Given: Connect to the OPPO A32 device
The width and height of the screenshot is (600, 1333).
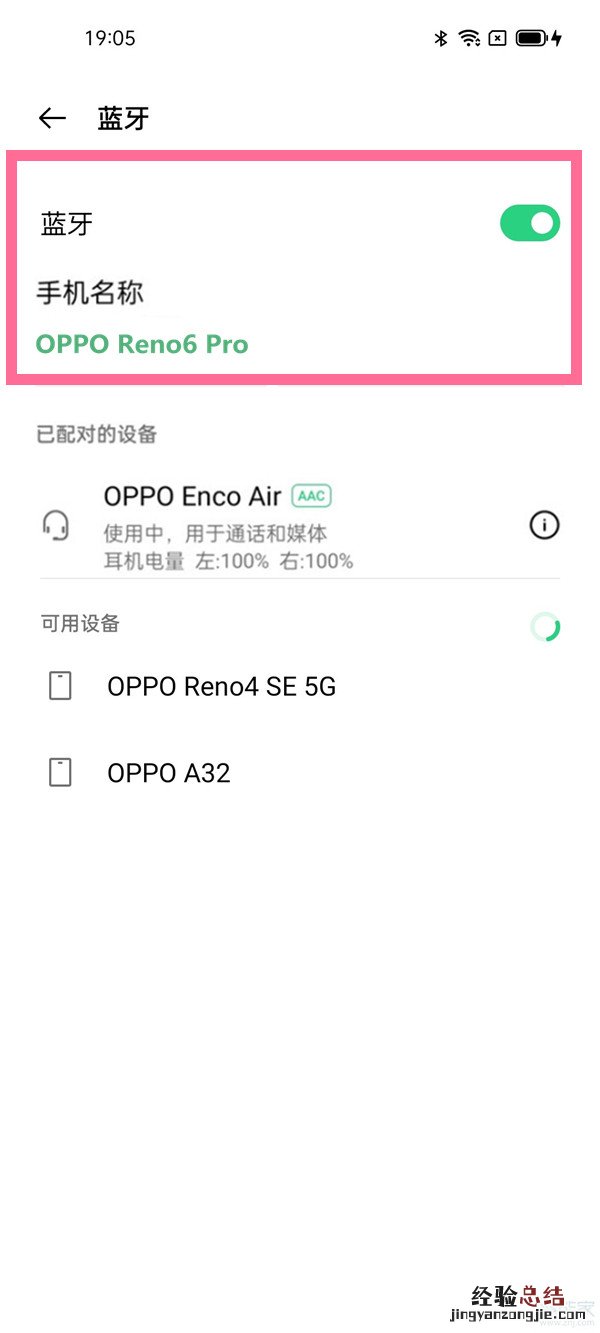Looking at the screenshot, I should 168,773.
